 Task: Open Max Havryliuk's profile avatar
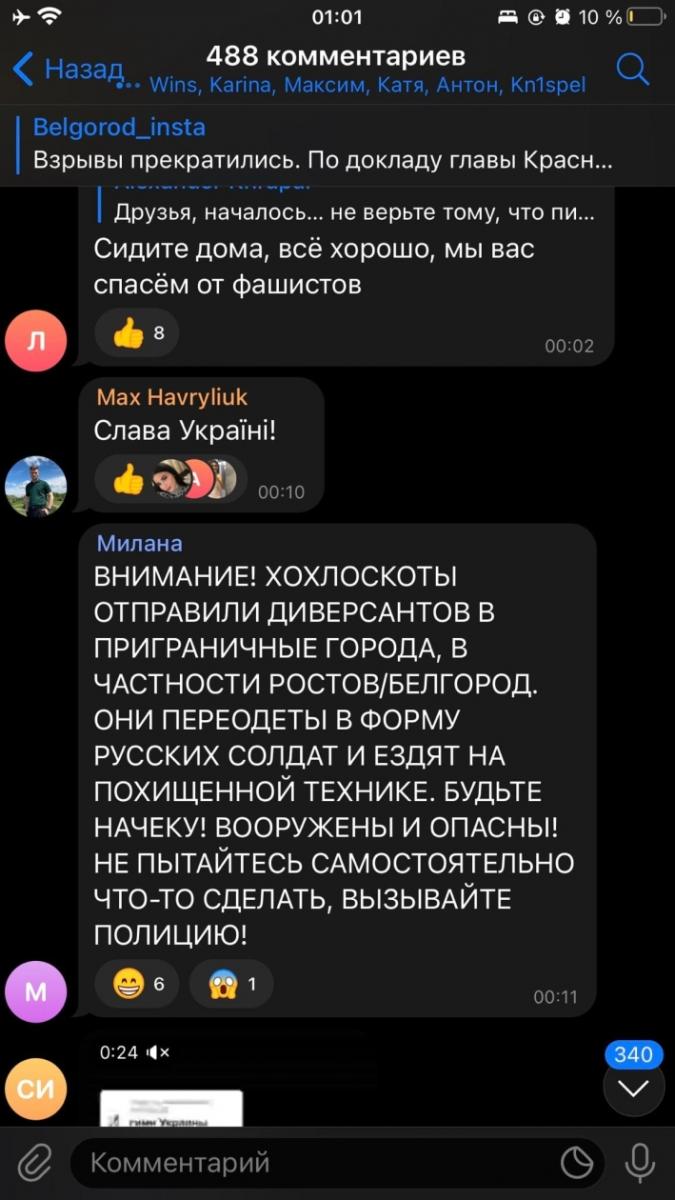[36, 486]
